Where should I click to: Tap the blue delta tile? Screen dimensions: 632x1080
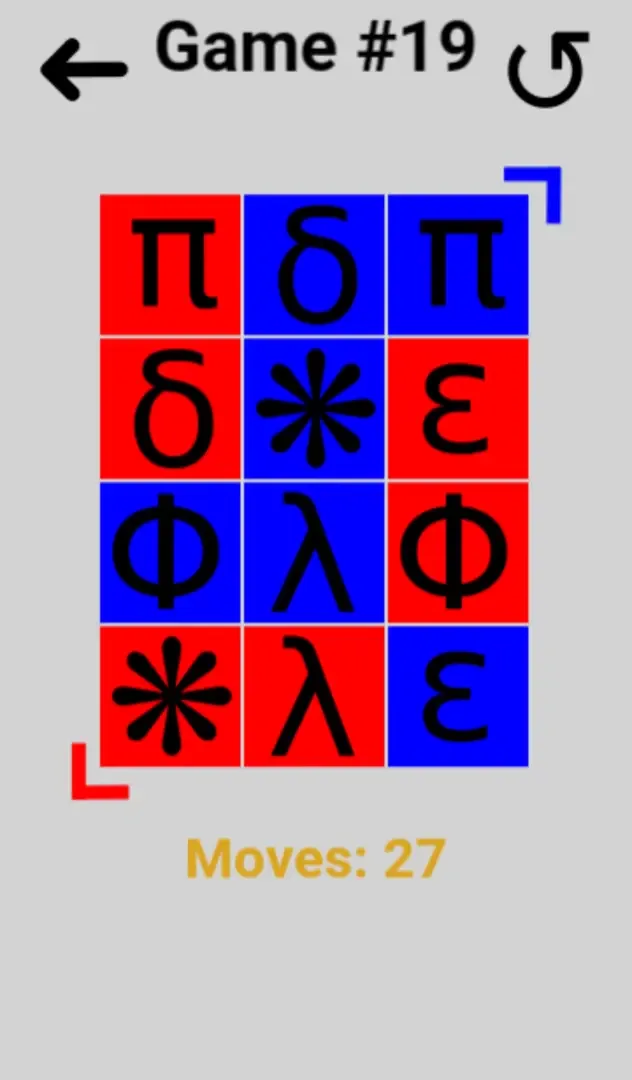(x=315, y=265)
